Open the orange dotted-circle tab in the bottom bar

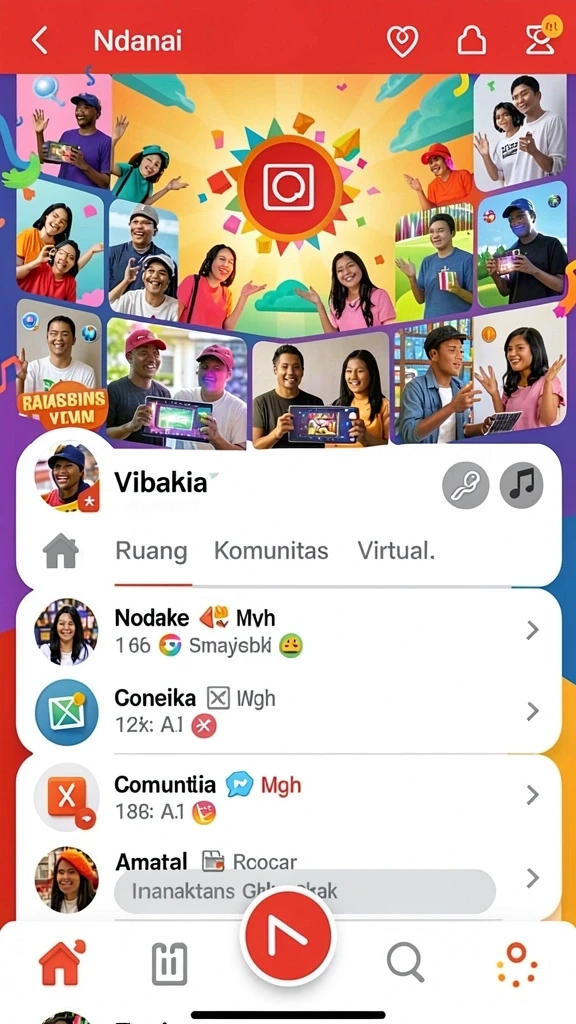click(517, 963)
